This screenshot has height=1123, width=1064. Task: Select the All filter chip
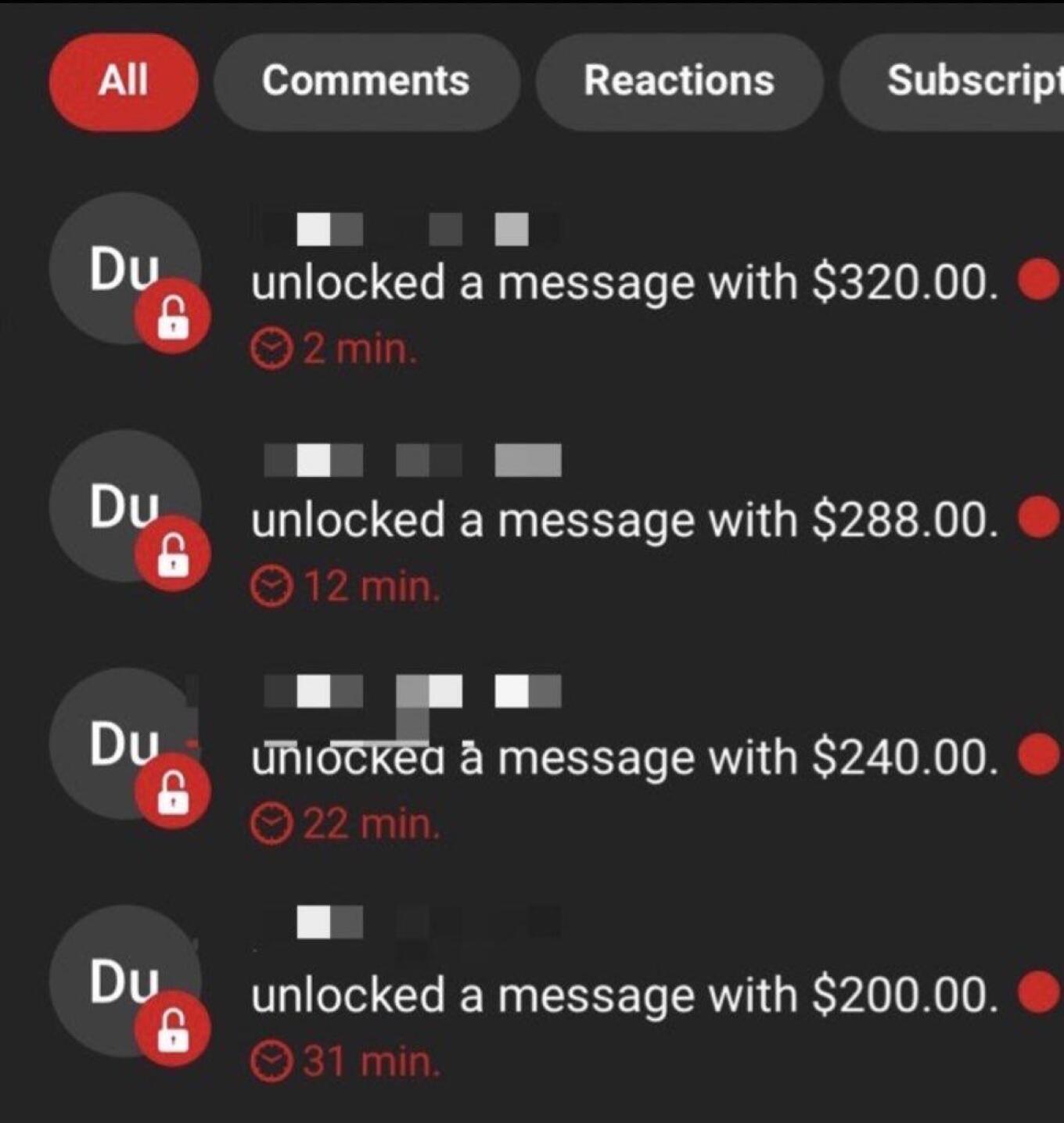point(123,81)
